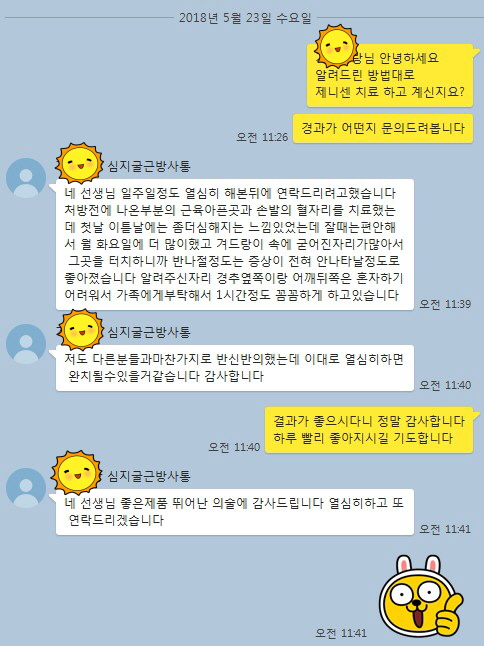Open sender's profile avatar beside 11:39 message
This screenshot has height=646, width=484.
pos(26,178)
